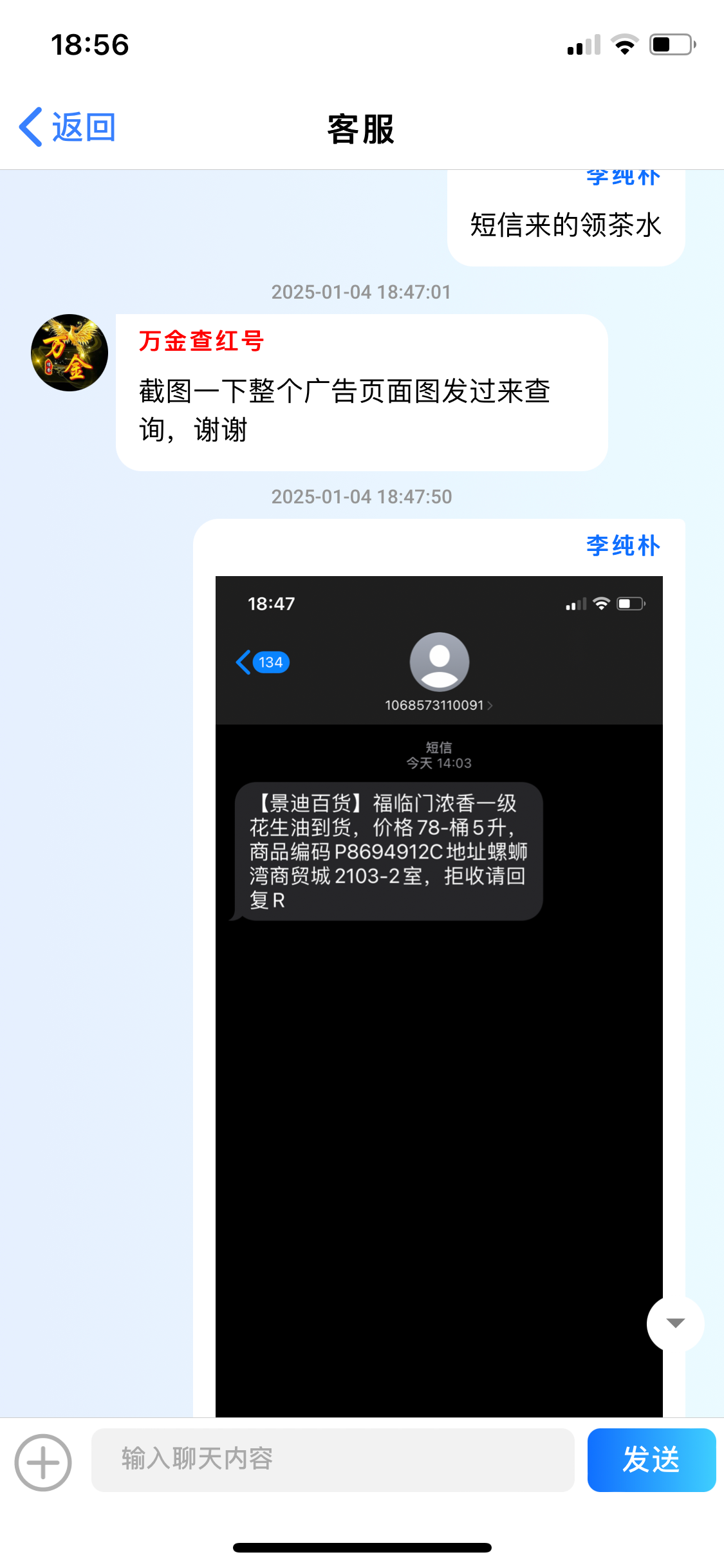Jump to latest messages with down arrow
The width and height of the screenshot is (724, 1568).
675,1323
